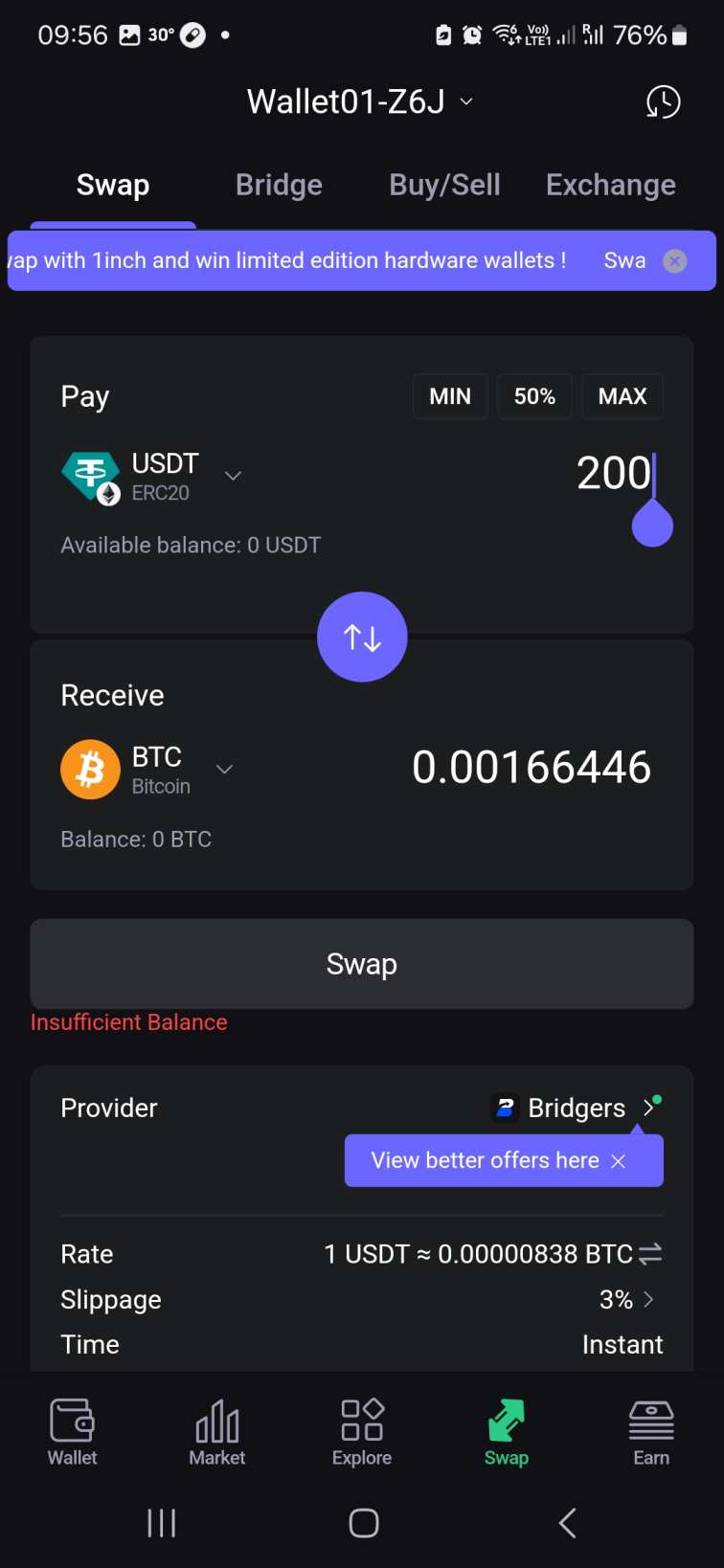The height and width of the screenshot is (1568, 724).
Task: Open the BTC token selector dropdown
Action: pos(223,769)
